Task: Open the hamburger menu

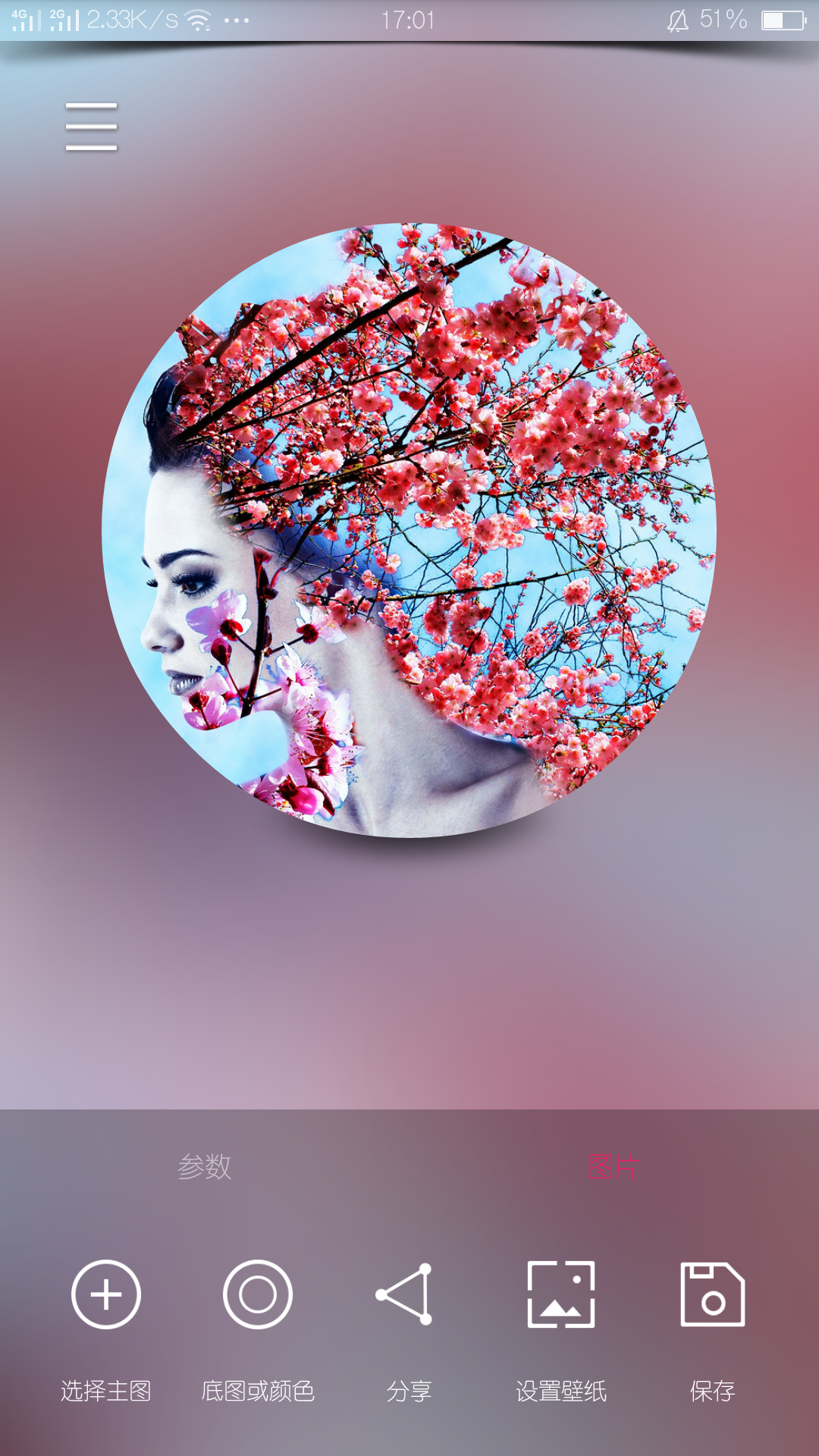Action: (x=91, y=127)
